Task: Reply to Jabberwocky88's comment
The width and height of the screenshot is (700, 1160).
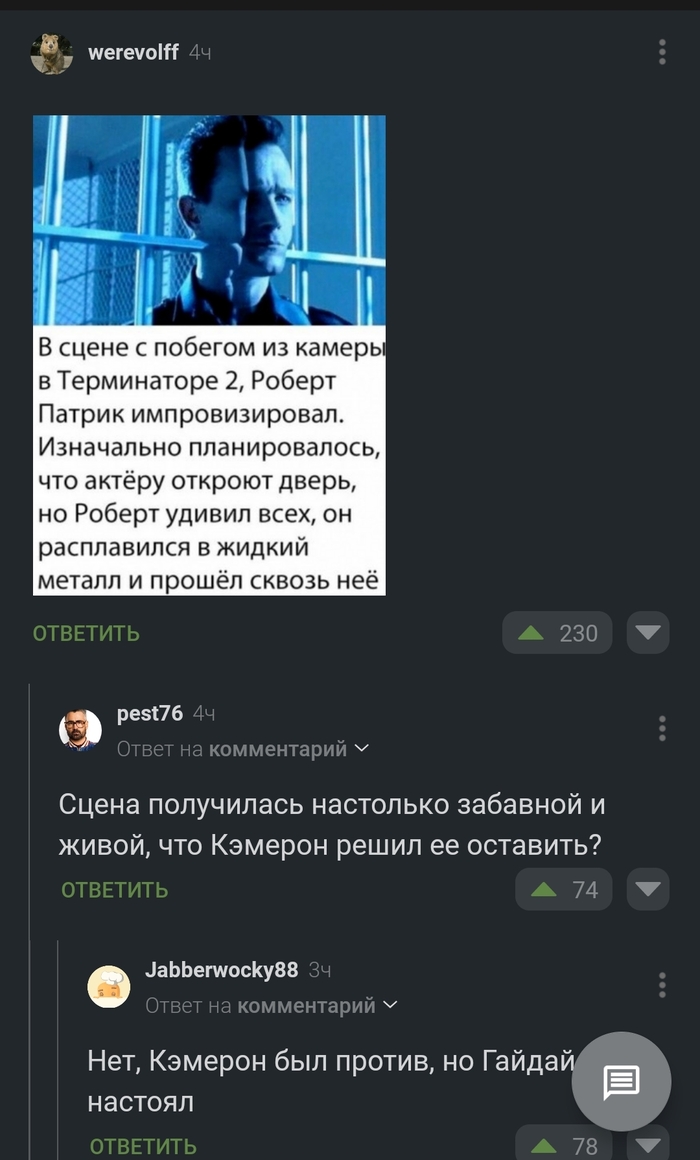Action: coord(142,1146)
